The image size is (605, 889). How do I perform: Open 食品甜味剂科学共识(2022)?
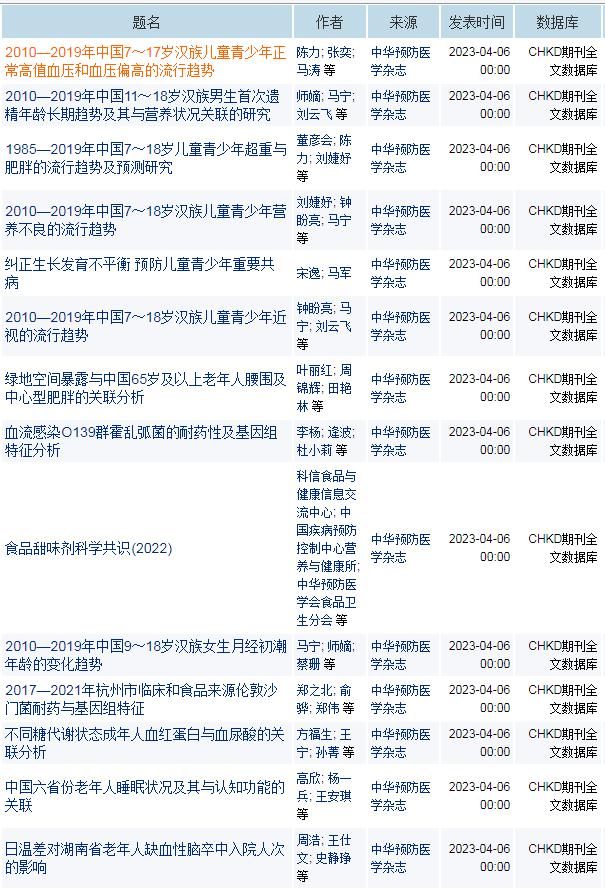(90, 548)
